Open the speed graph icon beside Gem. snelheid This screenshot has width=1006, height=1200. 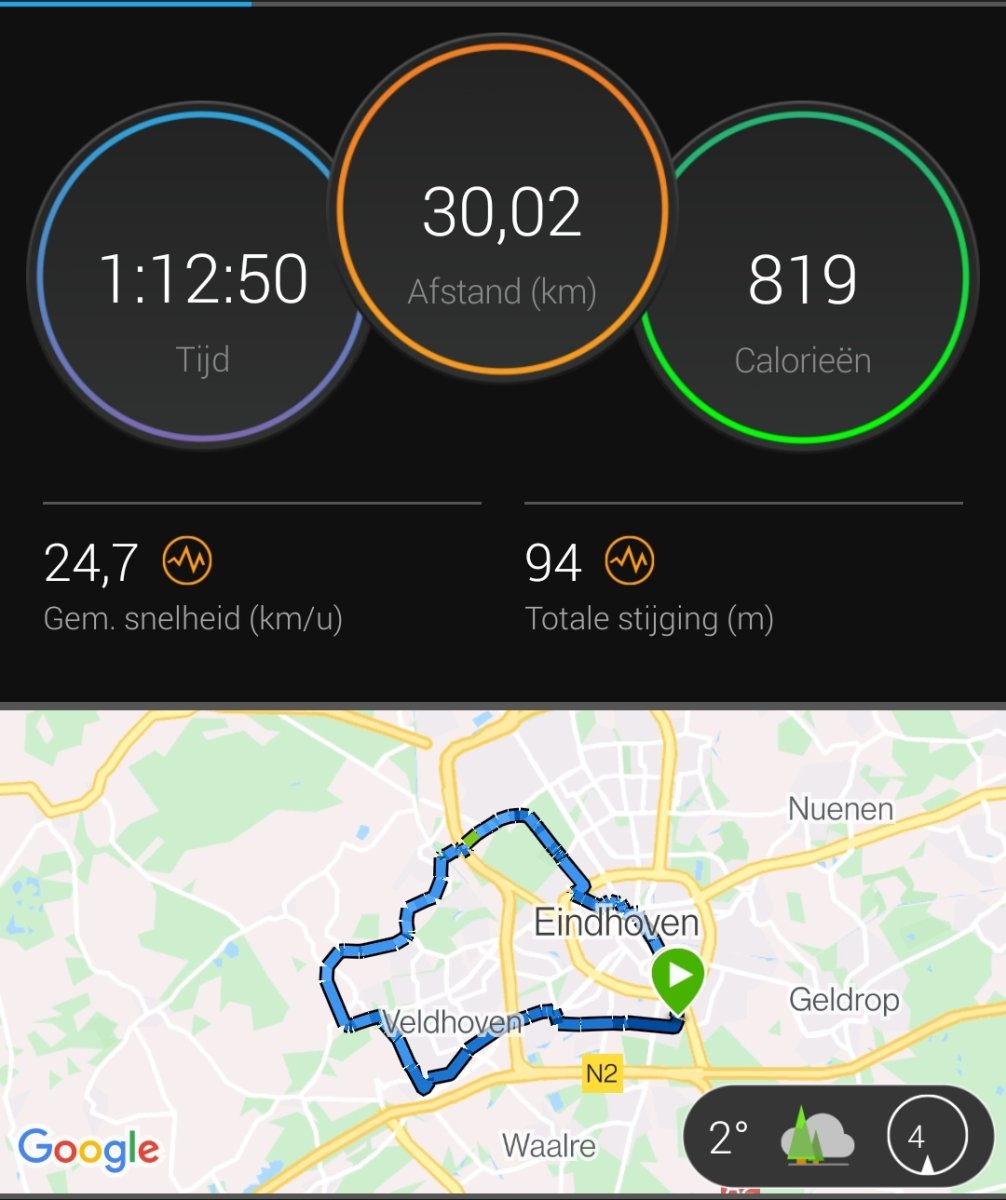(x=187, y=562)
